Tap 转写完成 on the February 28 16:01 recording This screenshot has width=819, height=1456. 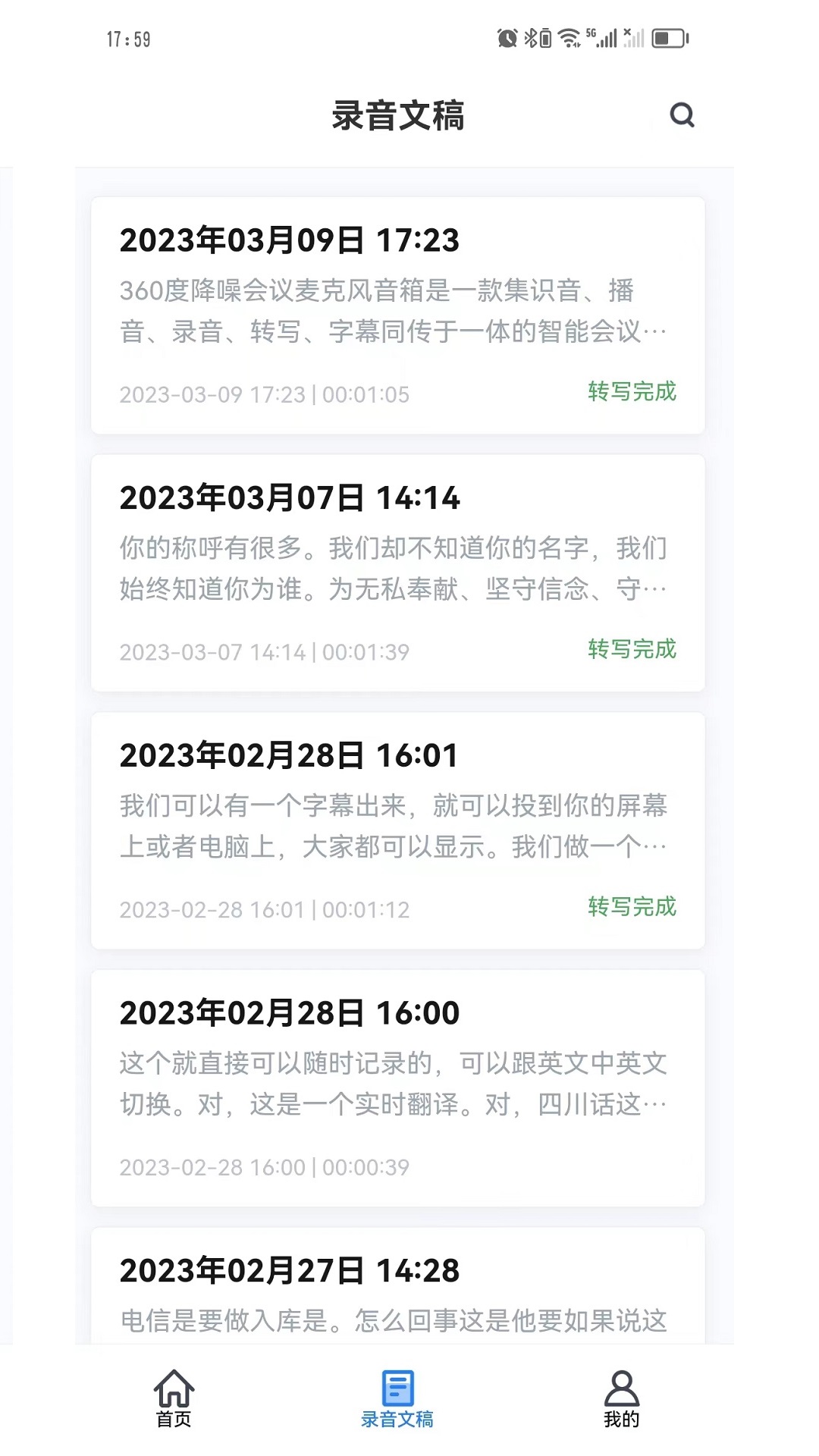coord(632,907)
